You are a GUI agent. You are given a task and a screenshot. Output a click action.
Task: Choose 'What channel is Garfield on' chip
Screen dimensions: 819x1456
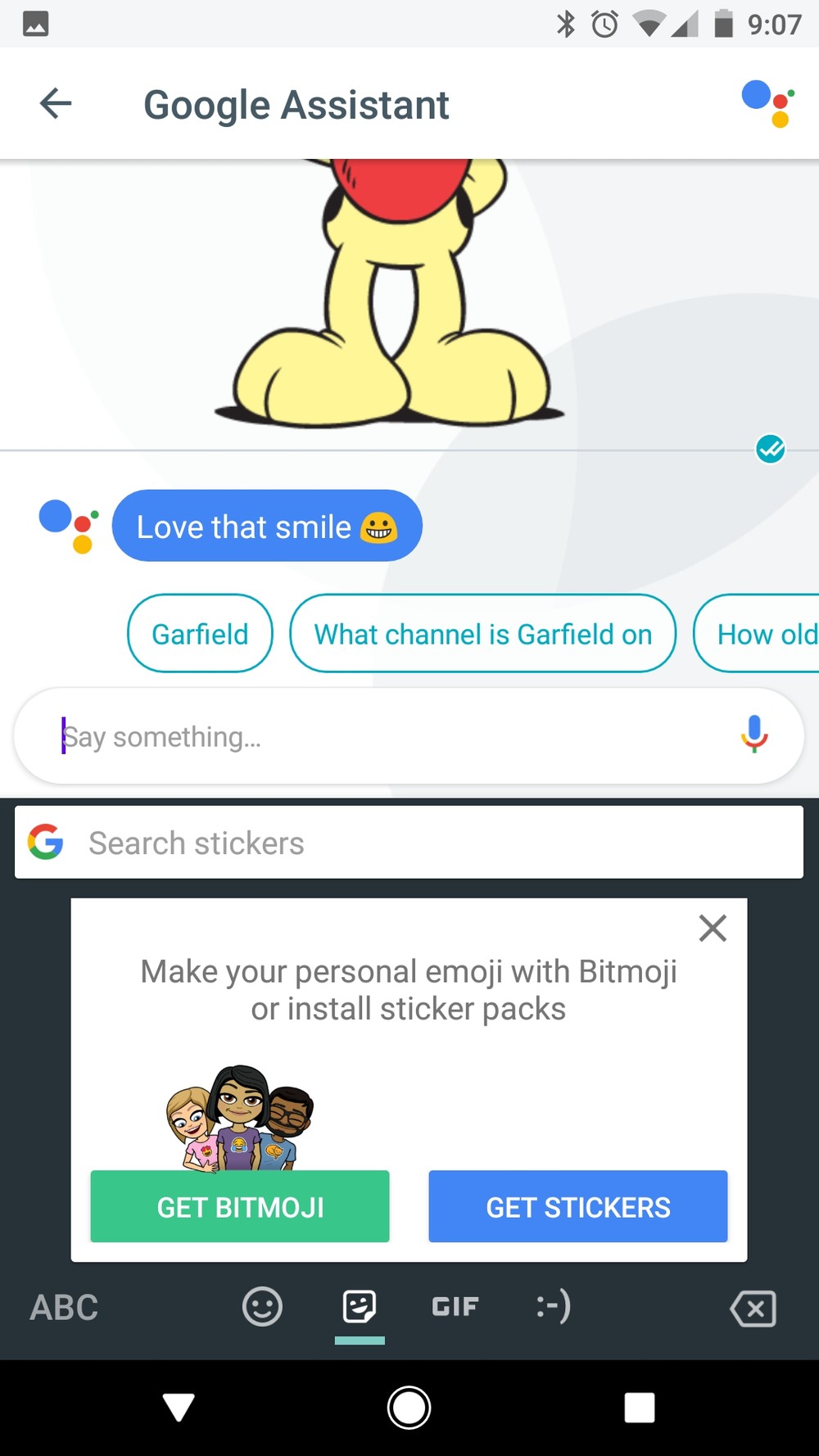482,634
